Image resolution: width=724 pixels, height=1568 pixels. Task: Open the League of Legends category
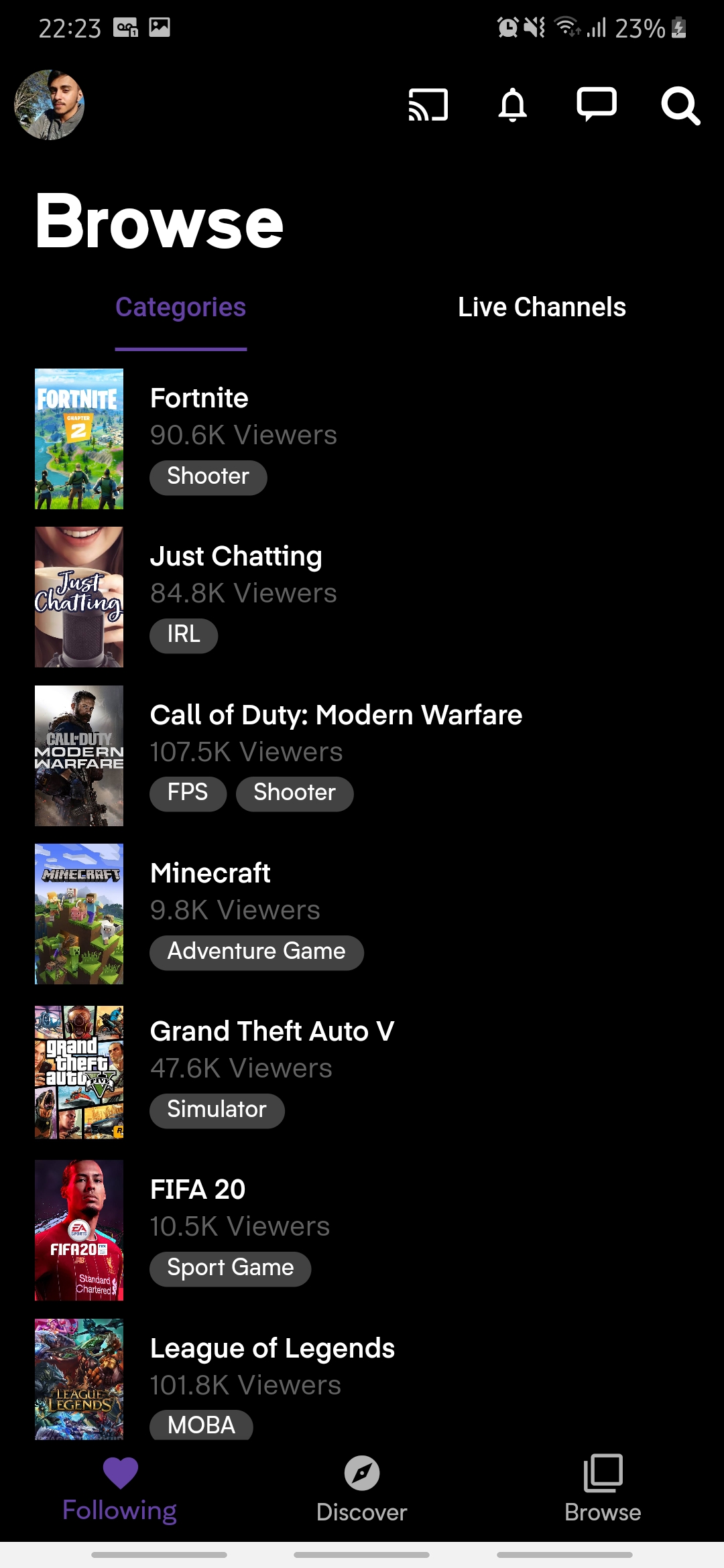272,1348
